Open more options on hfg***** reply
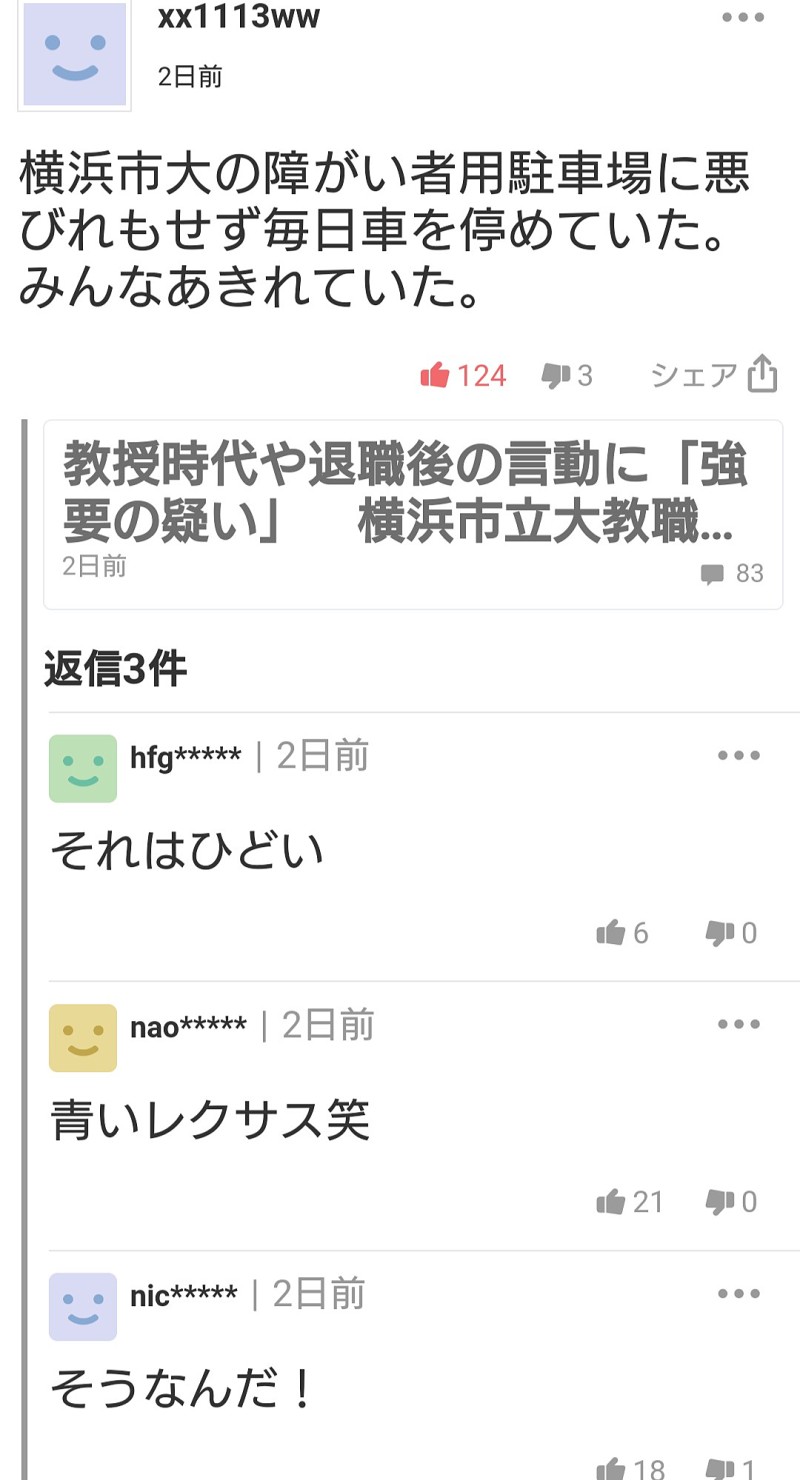The height and width of the screenshot is (1480, 800). point(739,755)
